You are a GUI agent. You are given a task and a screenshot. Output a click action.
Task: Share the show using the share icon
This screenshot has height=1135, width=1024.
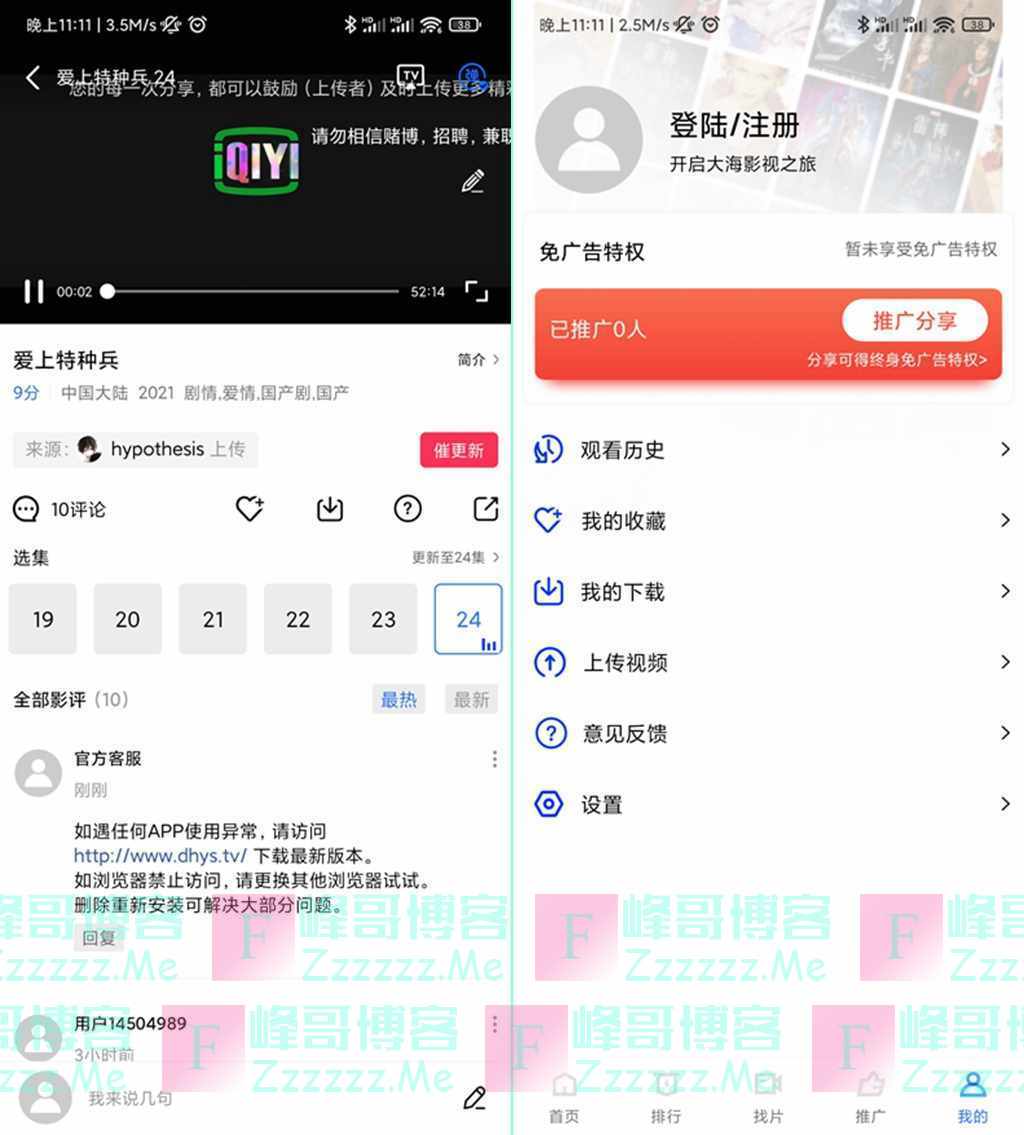point(486,509)
